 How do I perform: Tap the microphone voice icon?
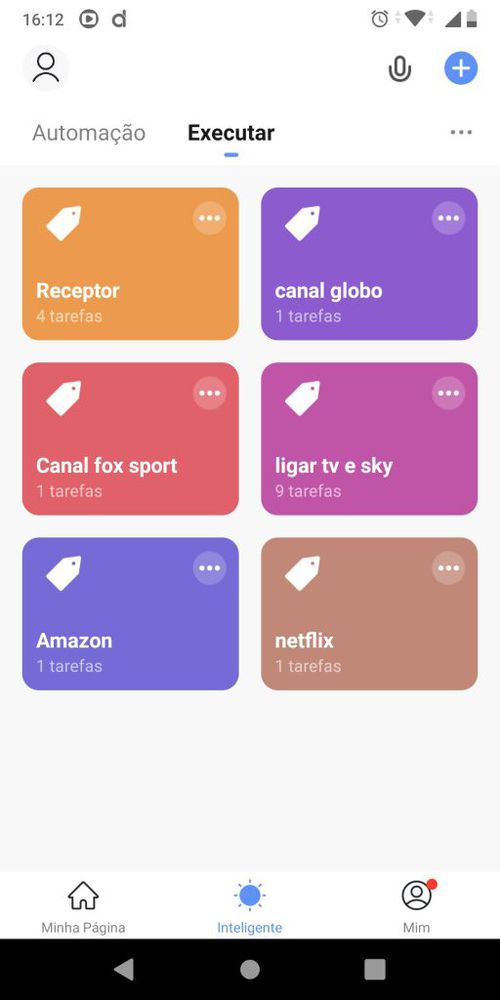[x=400, y=69]
